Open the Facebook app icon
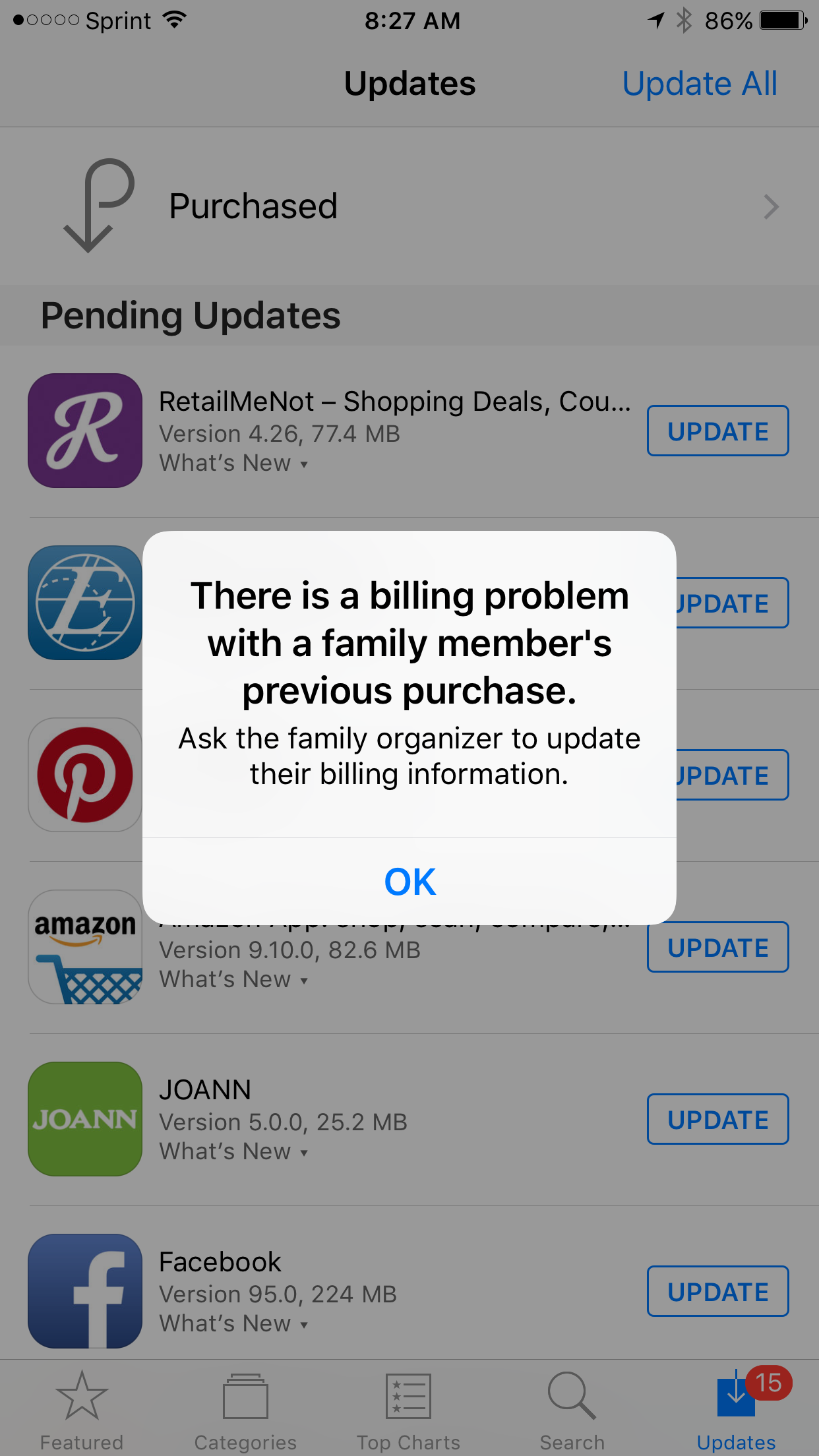 coord(85,1291)
